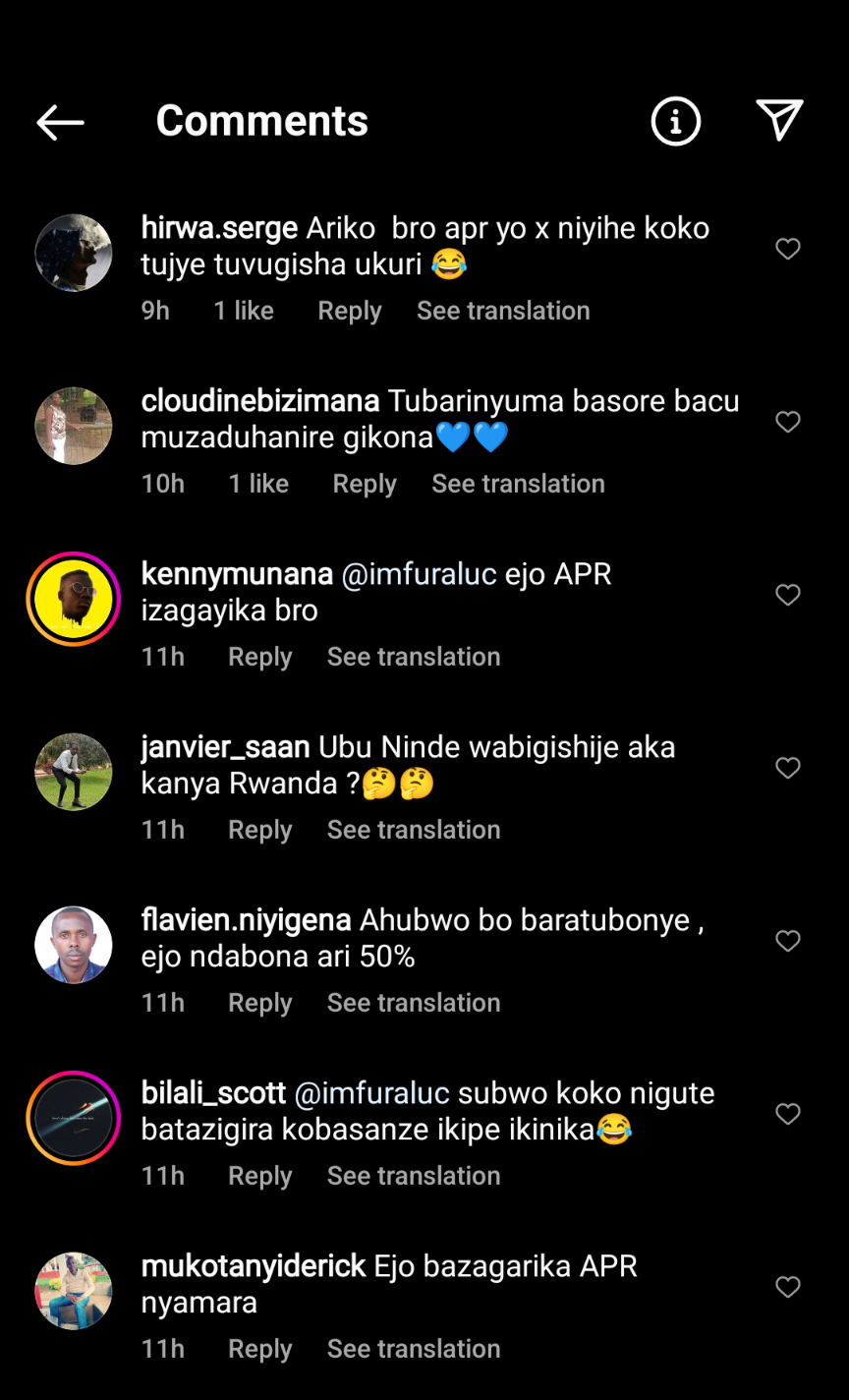Reply to janvier_saan's comment

coord(259,830)
